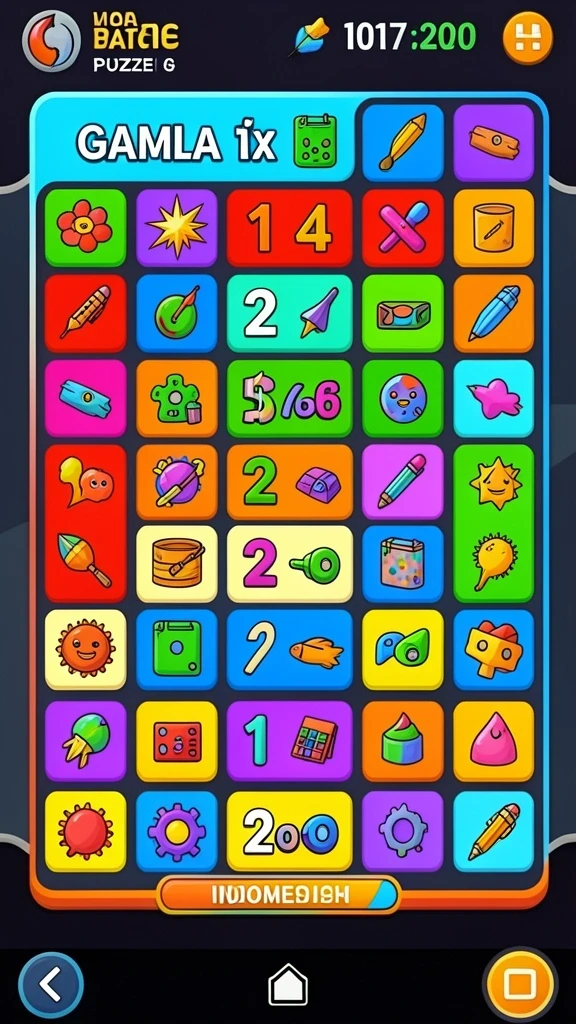The height and width of the screenshot is (1024, 576).
Task: Choose the teal tile with 2 and paper plane
Action: pyautogui.click(x=289, y=313)
